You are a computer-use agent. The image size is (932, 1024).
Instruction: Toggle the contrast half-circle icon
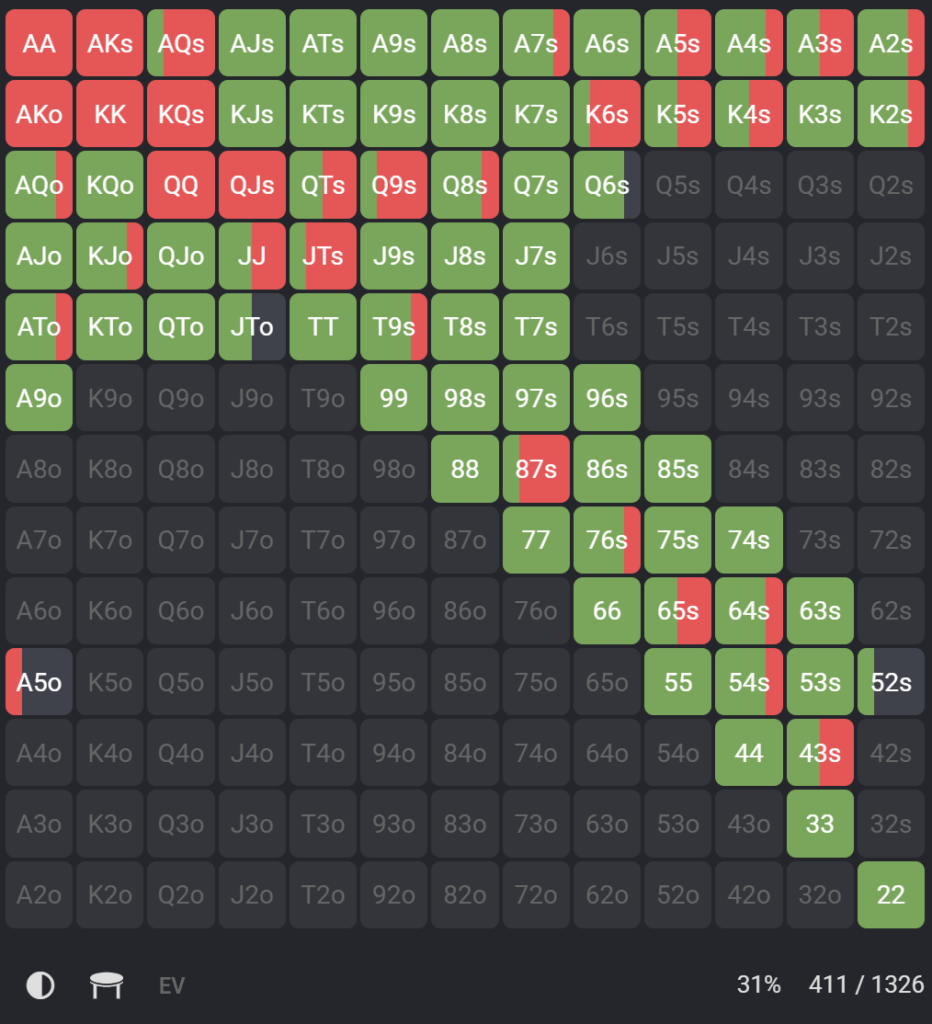click(x=40, y=985)
